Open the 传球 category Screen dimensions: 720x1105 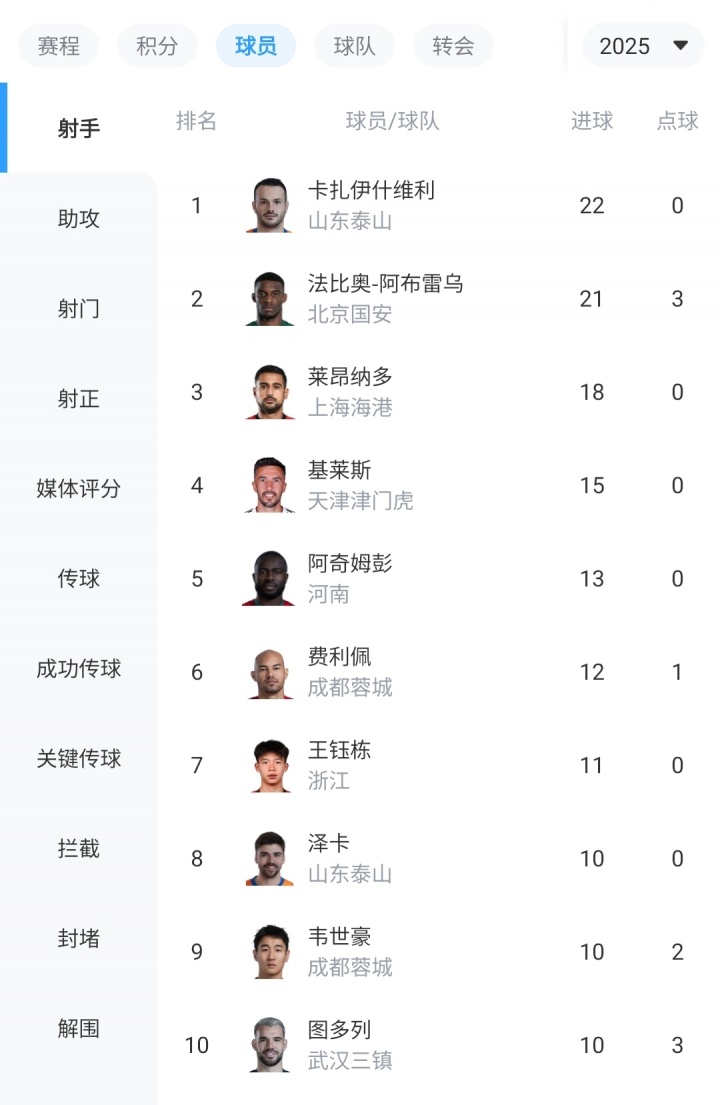[79, 579]
